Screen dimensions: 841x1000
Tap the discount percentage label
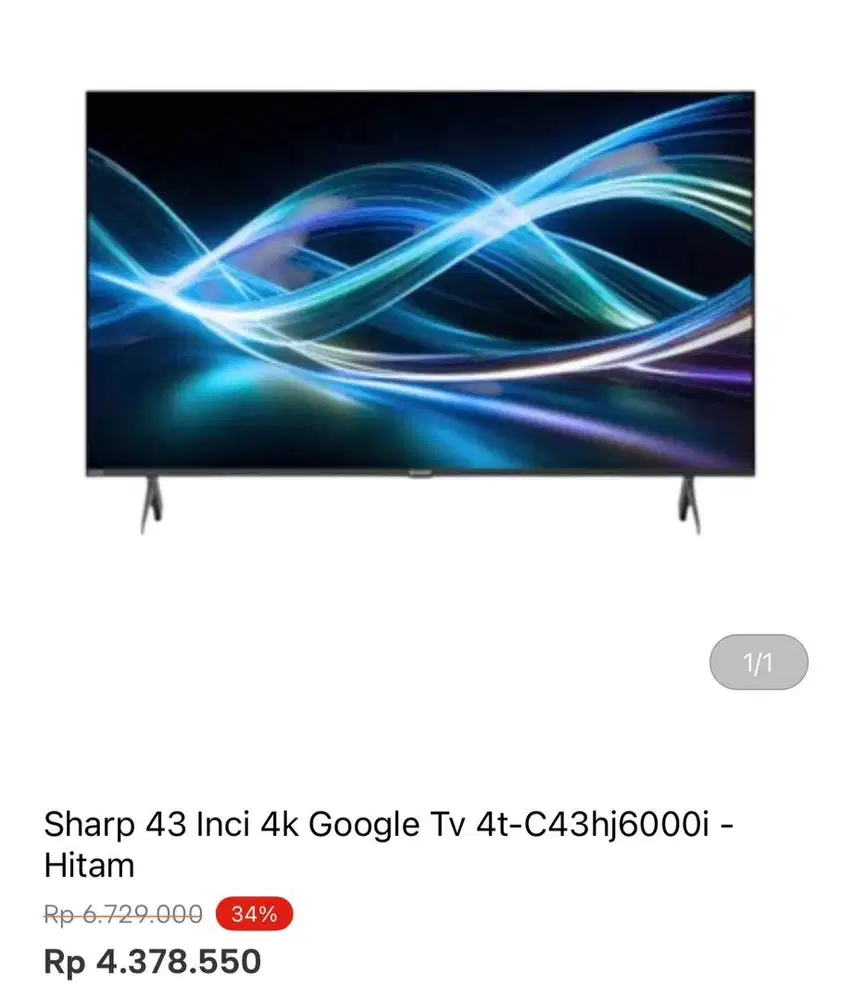pos(255,913)
